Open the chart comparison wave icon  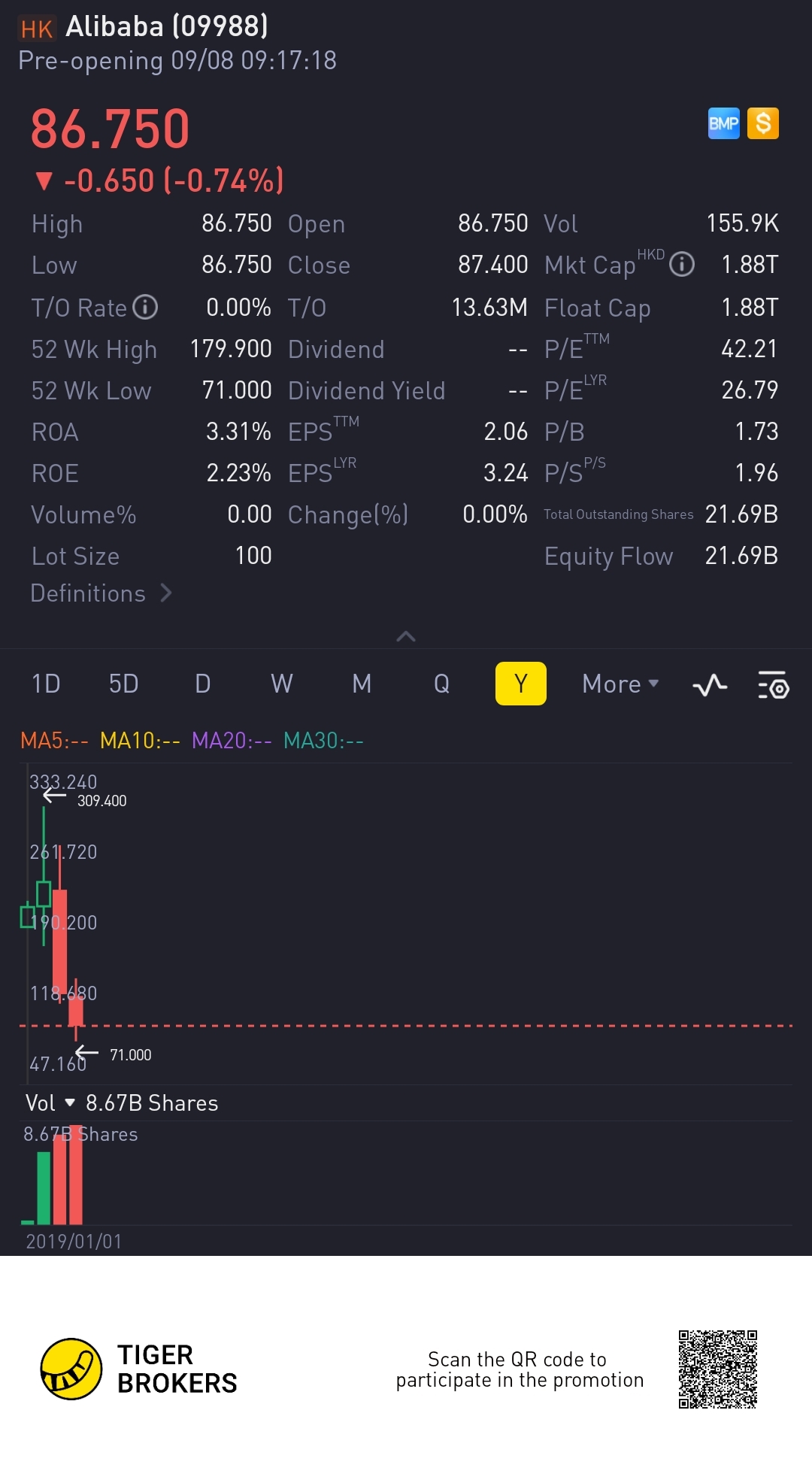tap(710, 685)
